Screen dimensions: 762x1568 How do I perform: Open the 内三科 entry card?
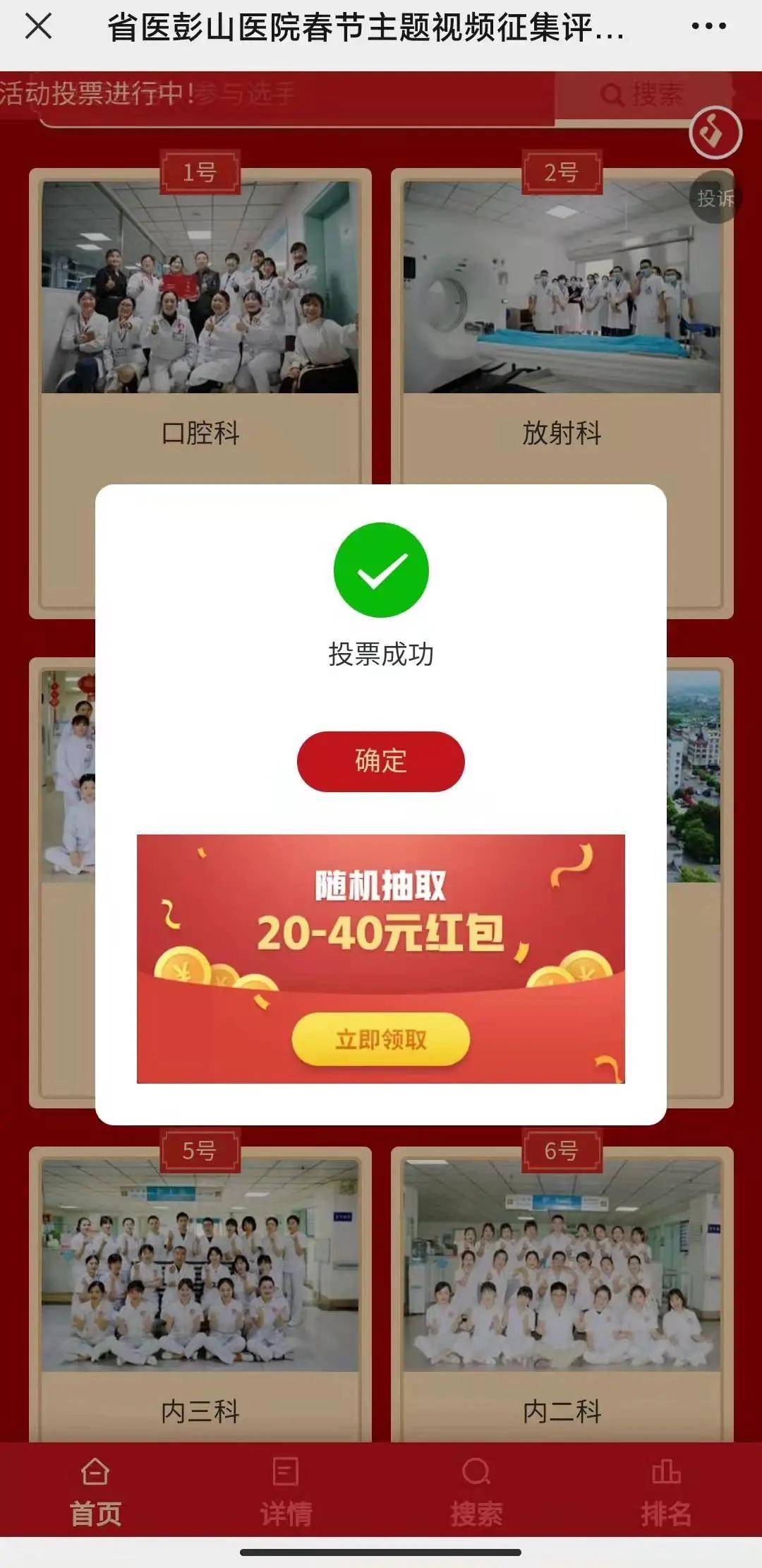200,1285
